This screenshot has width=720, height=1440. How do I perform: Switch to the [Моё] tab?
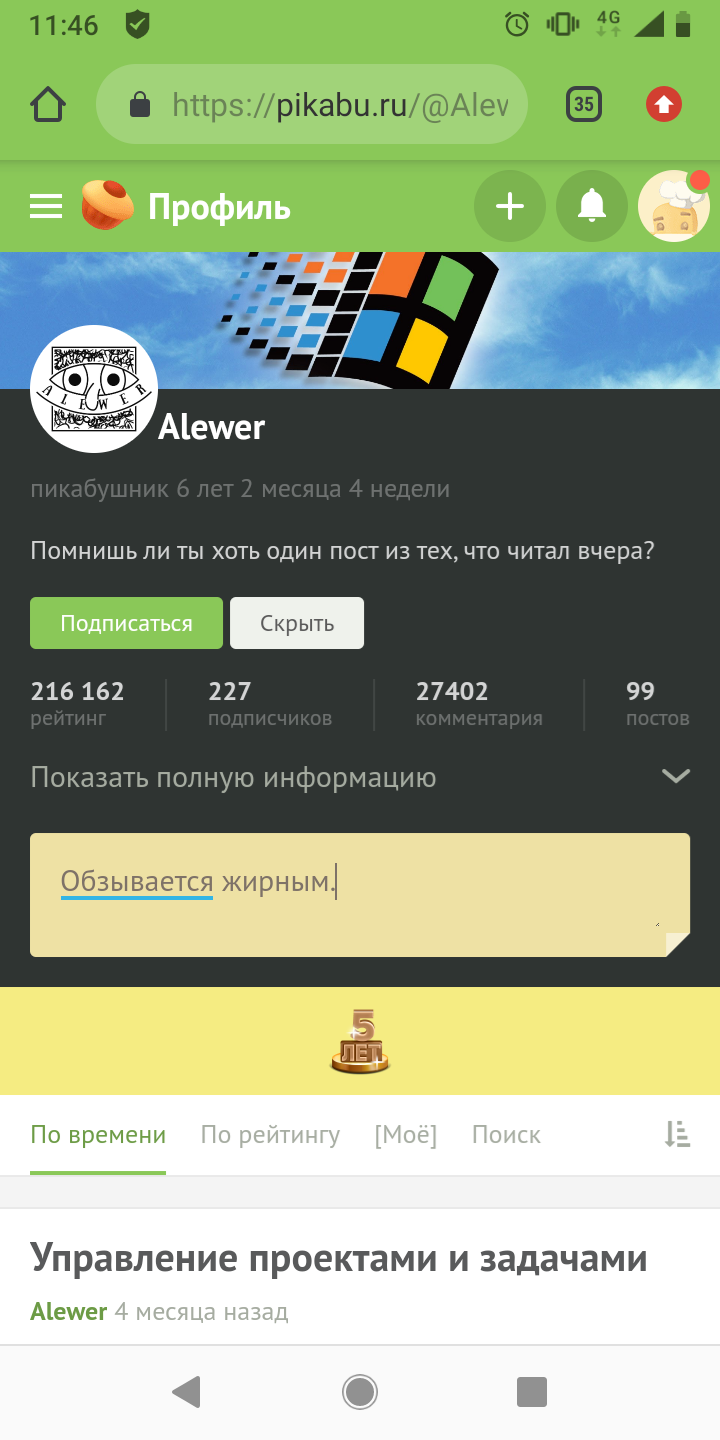click(406, 1135)
